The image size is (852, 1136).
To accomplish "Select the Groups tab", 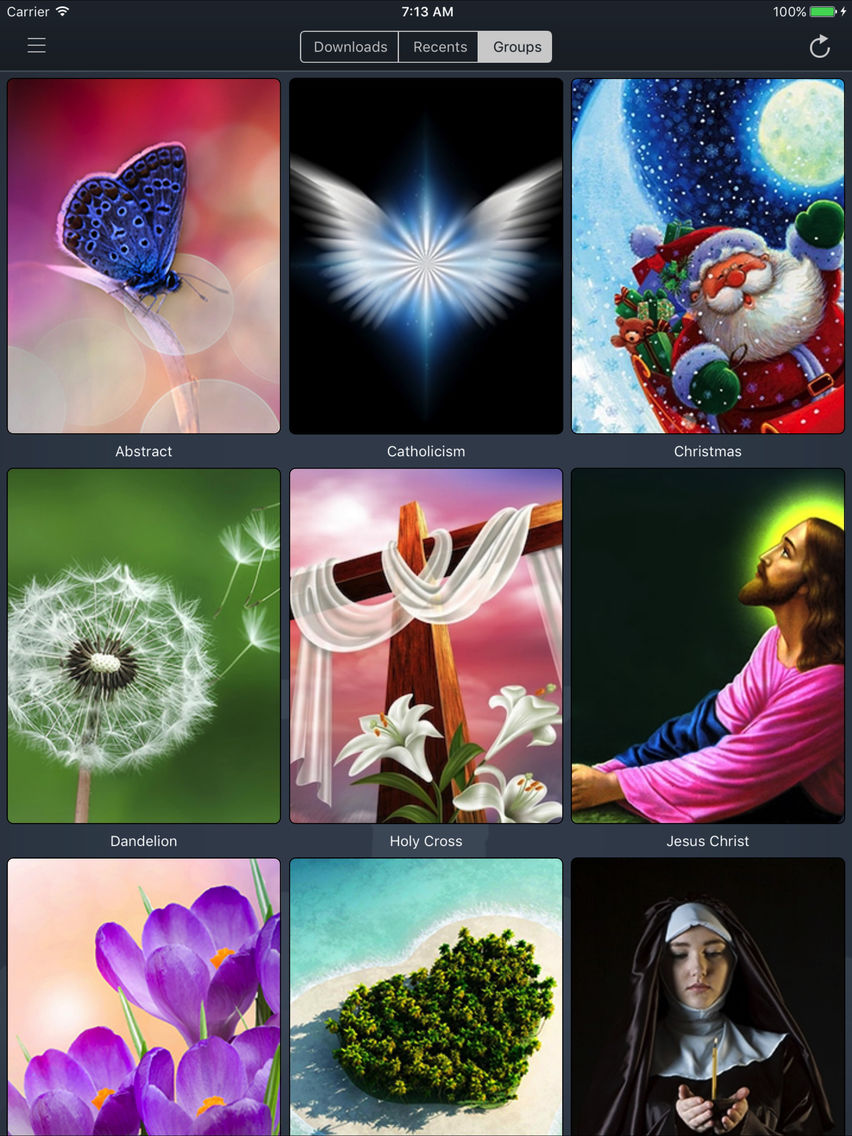I will (516, 47).
